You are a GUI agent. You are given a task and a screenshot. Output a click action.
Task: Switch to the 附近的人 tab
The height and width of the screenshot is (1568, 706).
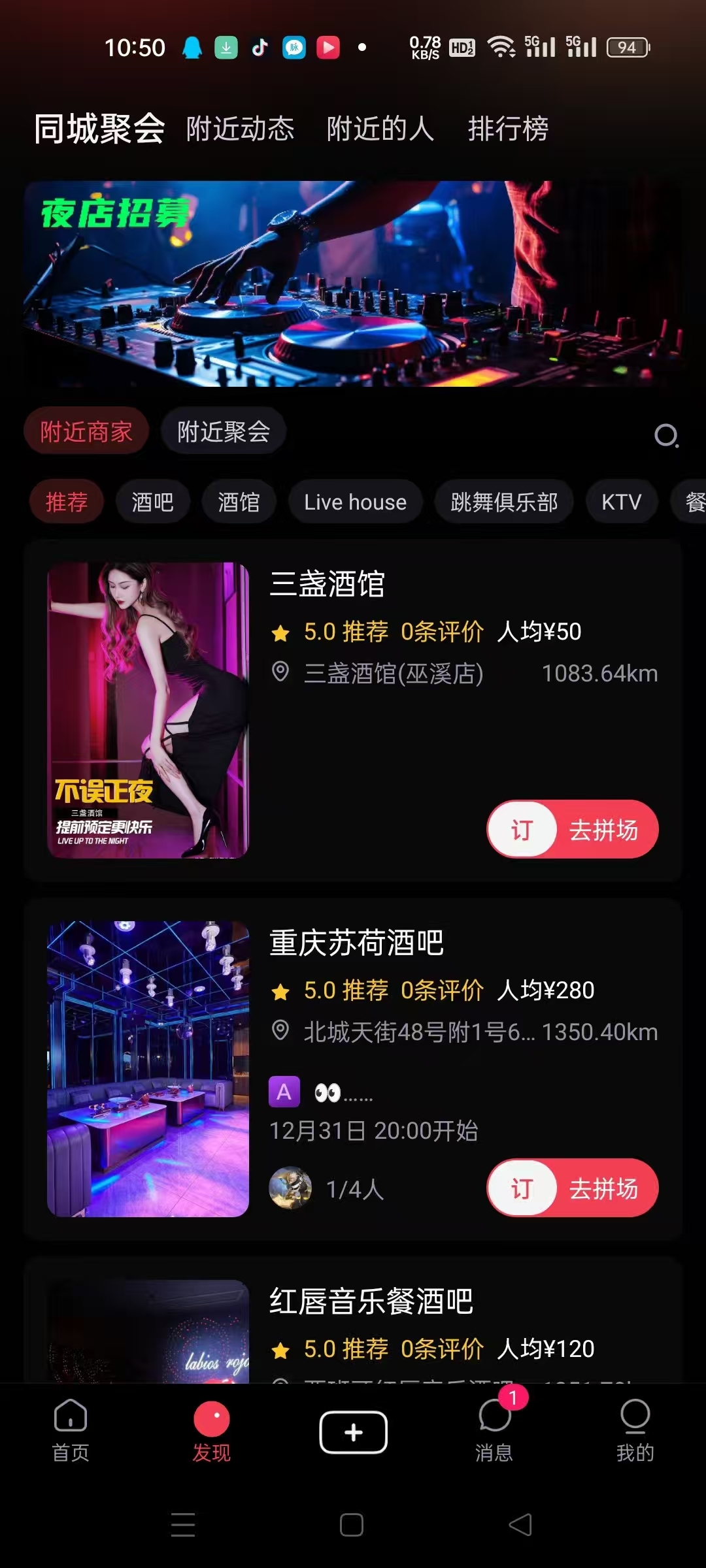tap(380, 129)
